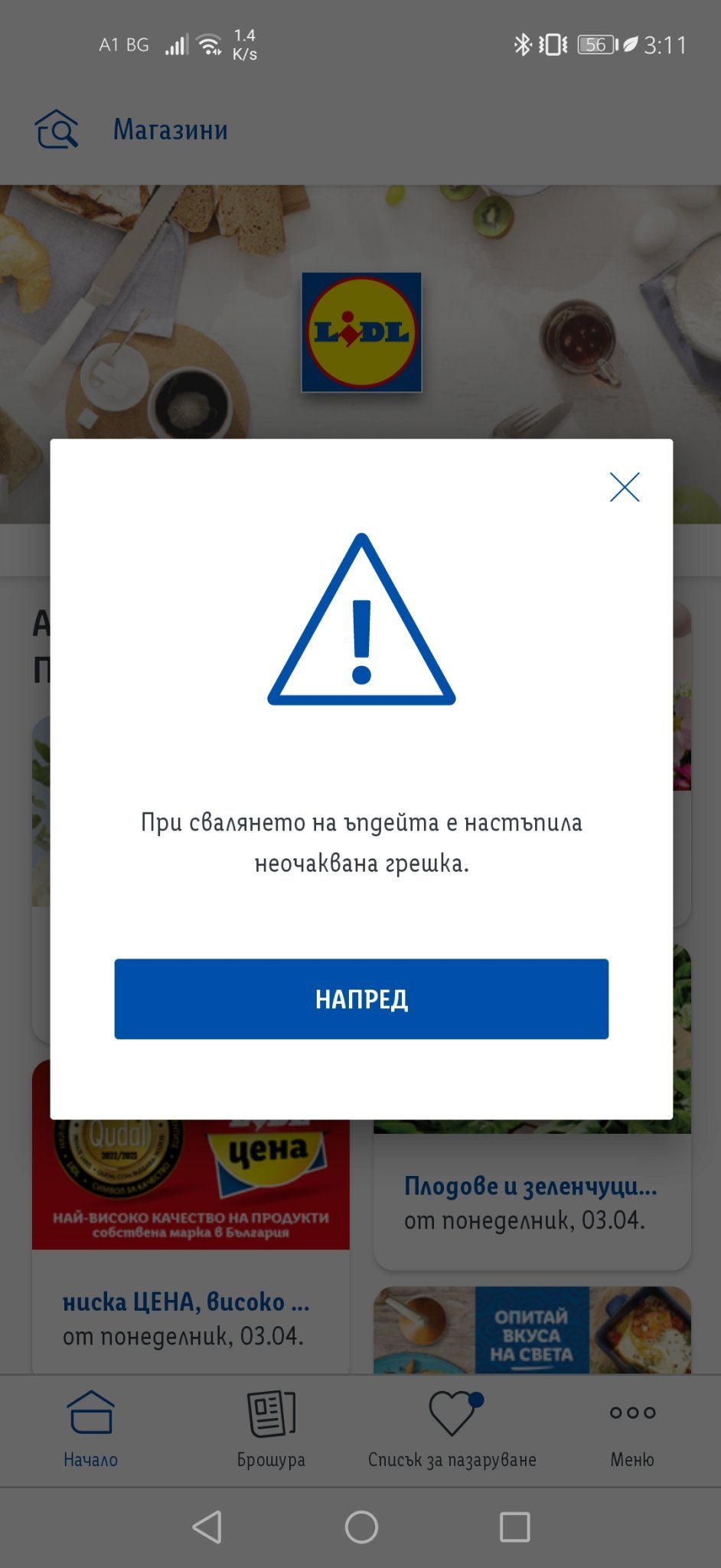Tap the НАПРЕД button

click(361, 998)
